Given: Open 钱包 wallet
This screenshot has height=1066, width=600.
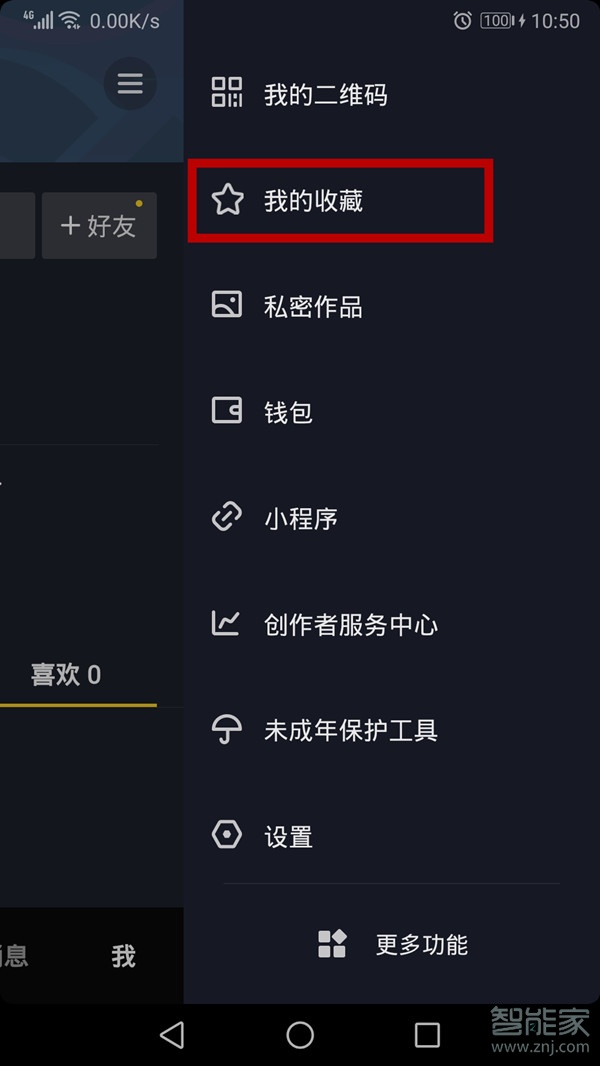Looking at the screenshot, I should pos(288,412).
